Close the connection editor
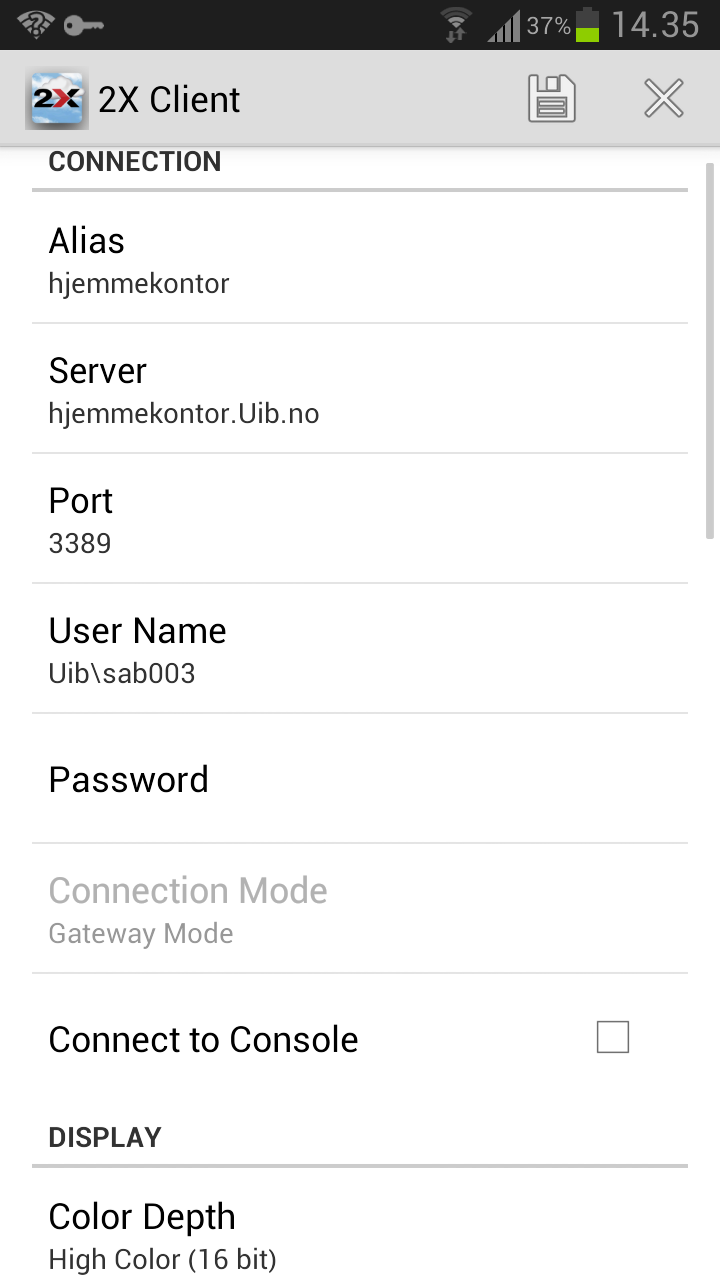 point(664,99)
